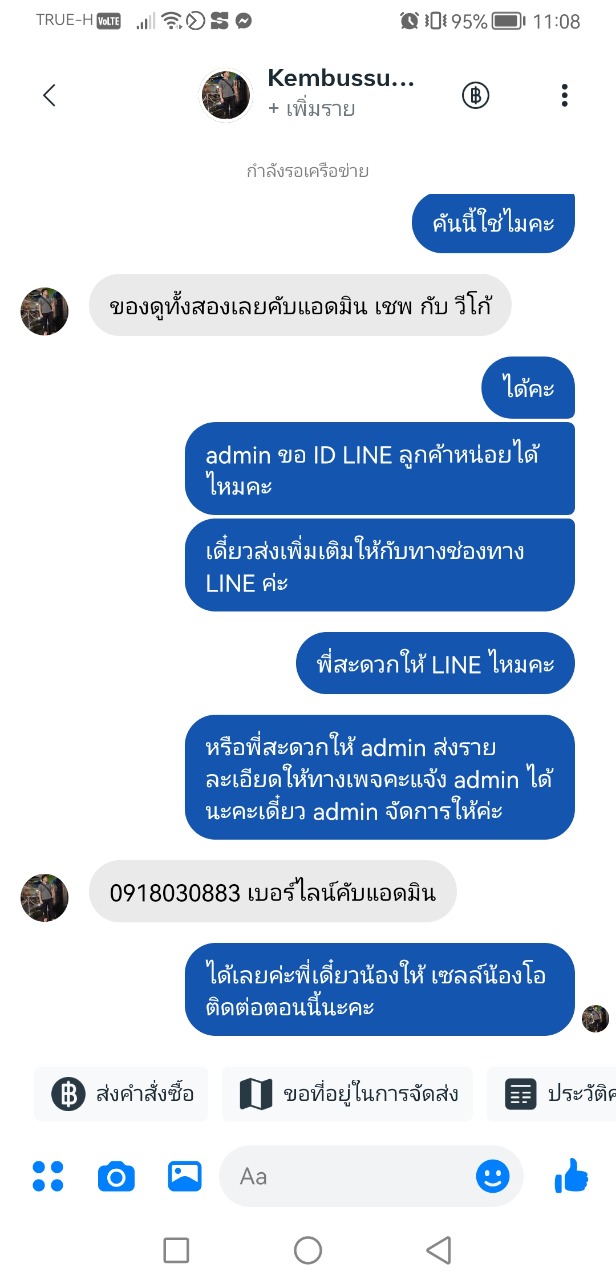Open the camera to take photo
This screenshot has height=1280, width=616.
pos(116,1176)
